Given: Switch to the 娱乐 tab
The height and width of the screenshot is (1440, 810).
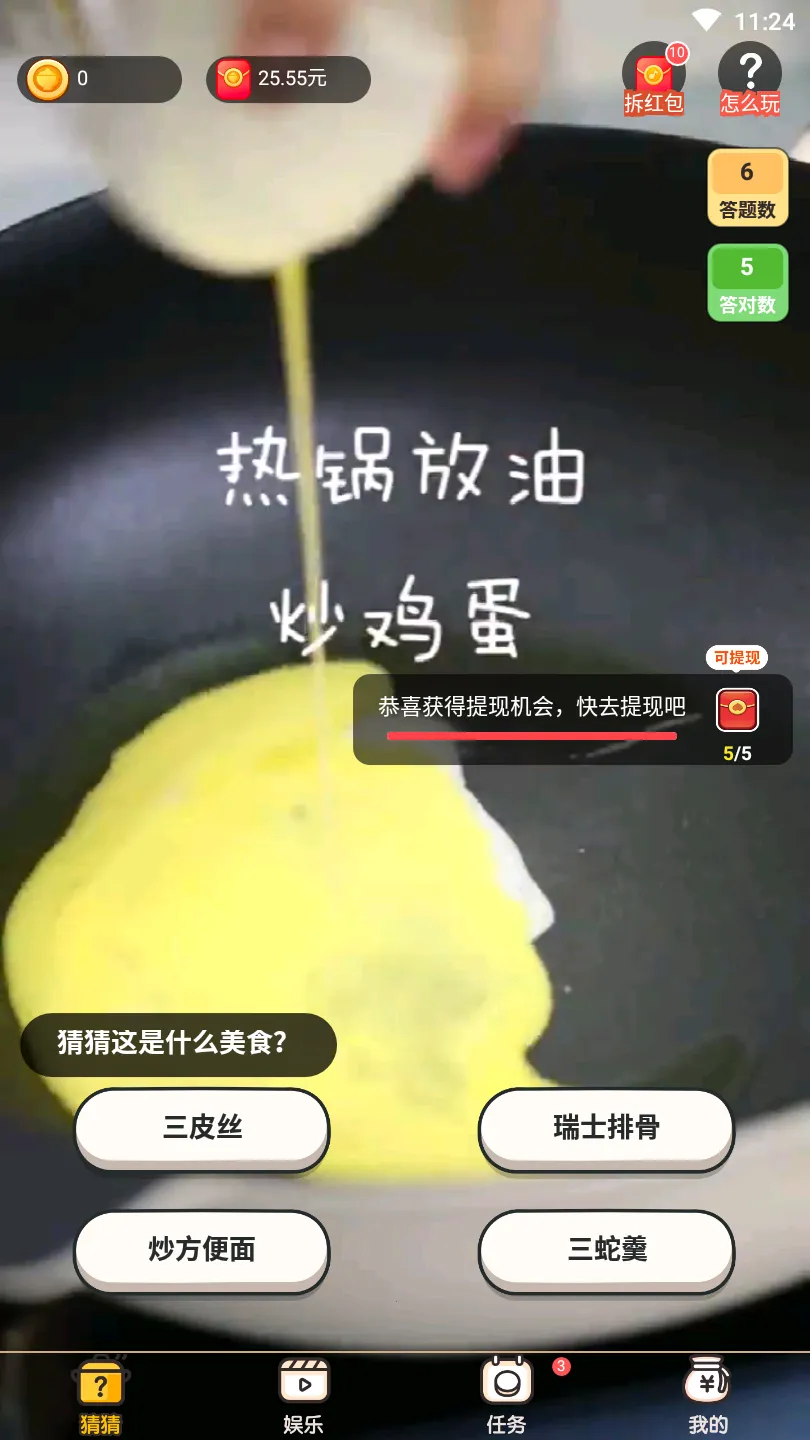Looking at the screenshot, I should click(x=303, y=1396).
